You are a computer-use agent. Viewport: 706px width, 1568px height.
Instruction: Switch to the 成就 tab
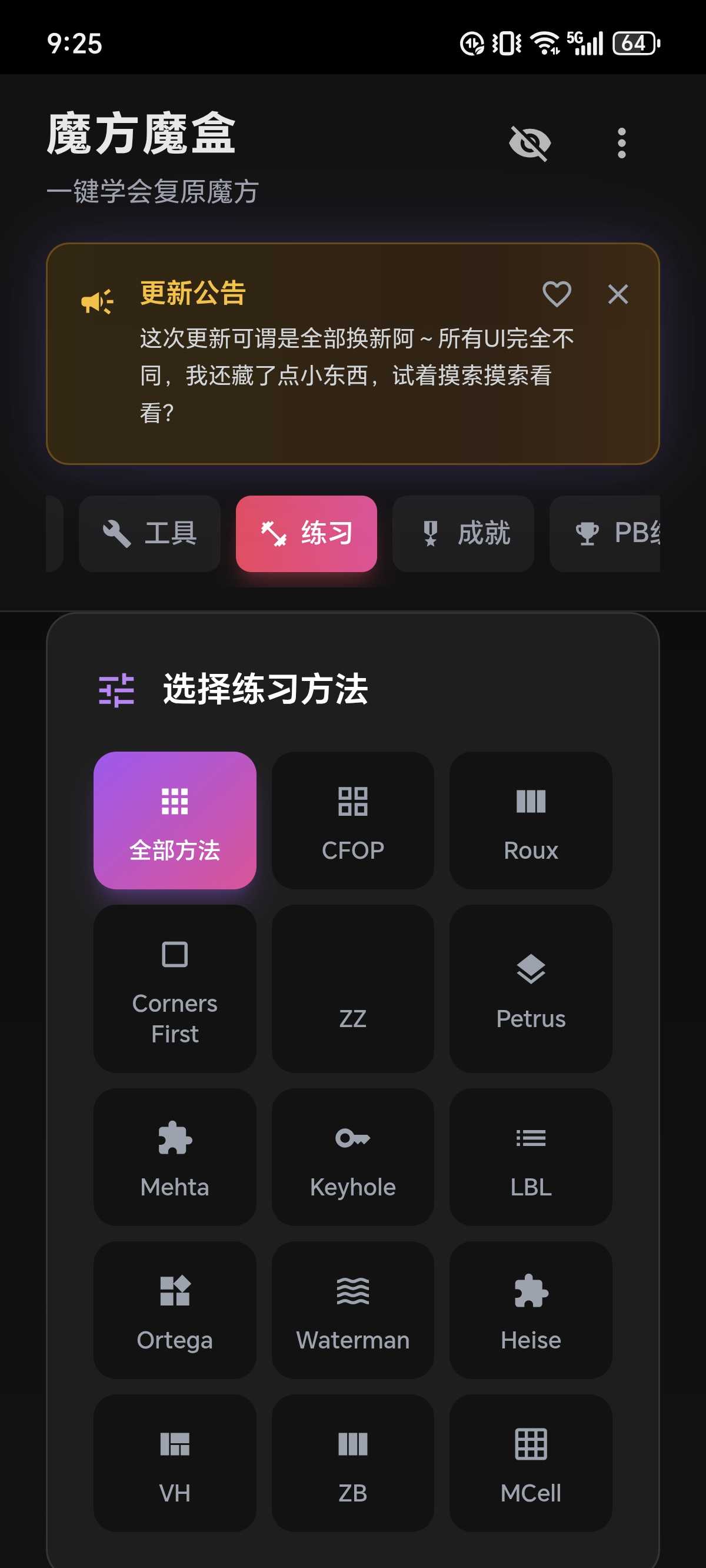click(462, 533)
